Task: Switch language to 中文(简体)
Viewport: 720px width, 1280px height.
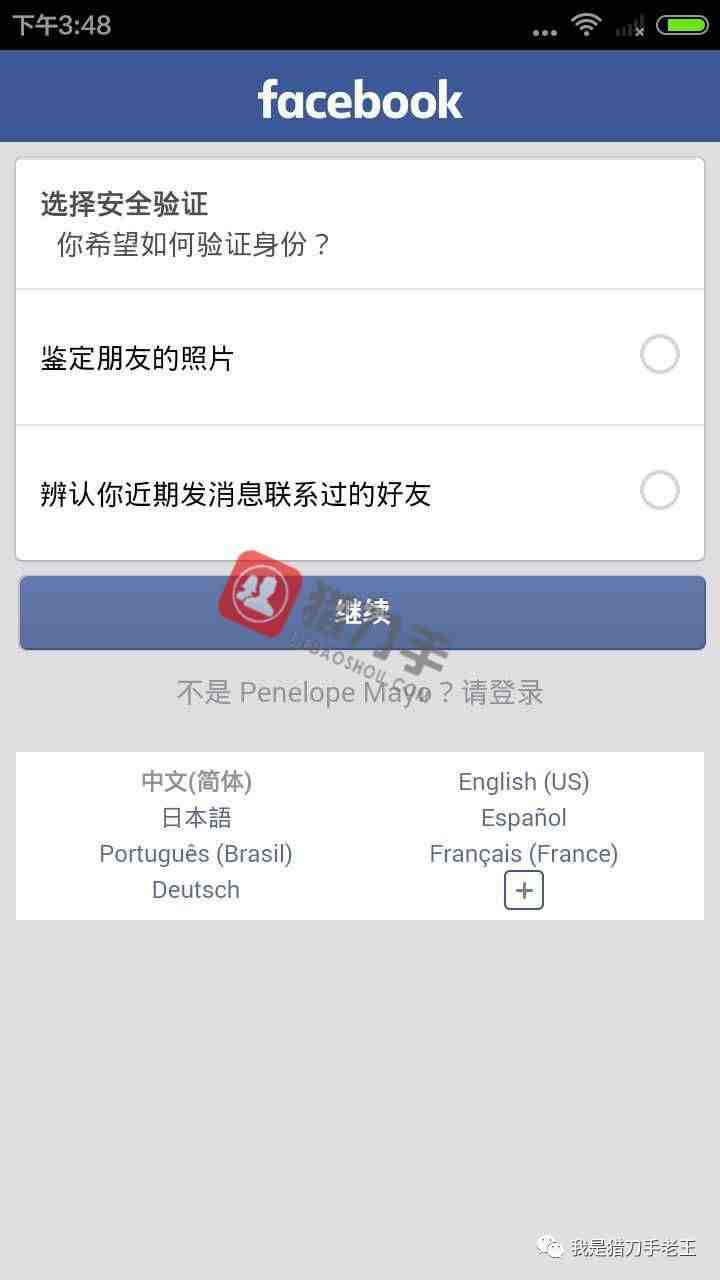Action: [196, 781]
